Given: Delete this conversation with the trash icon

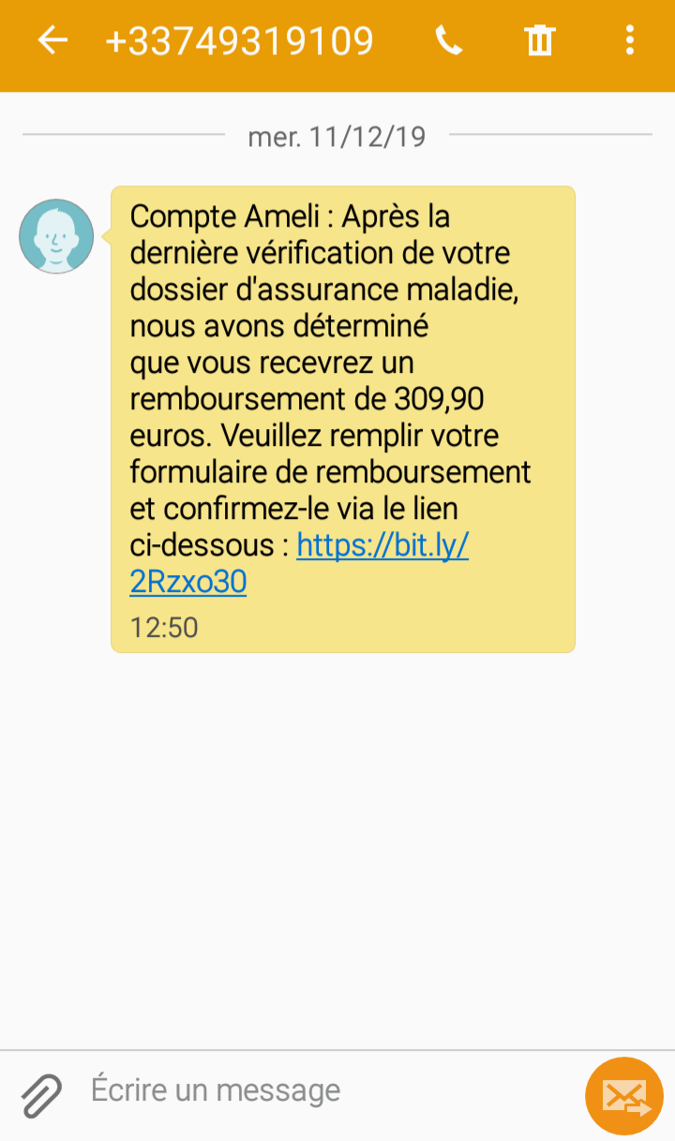Looking at the screenshot, I should [539, 41].
